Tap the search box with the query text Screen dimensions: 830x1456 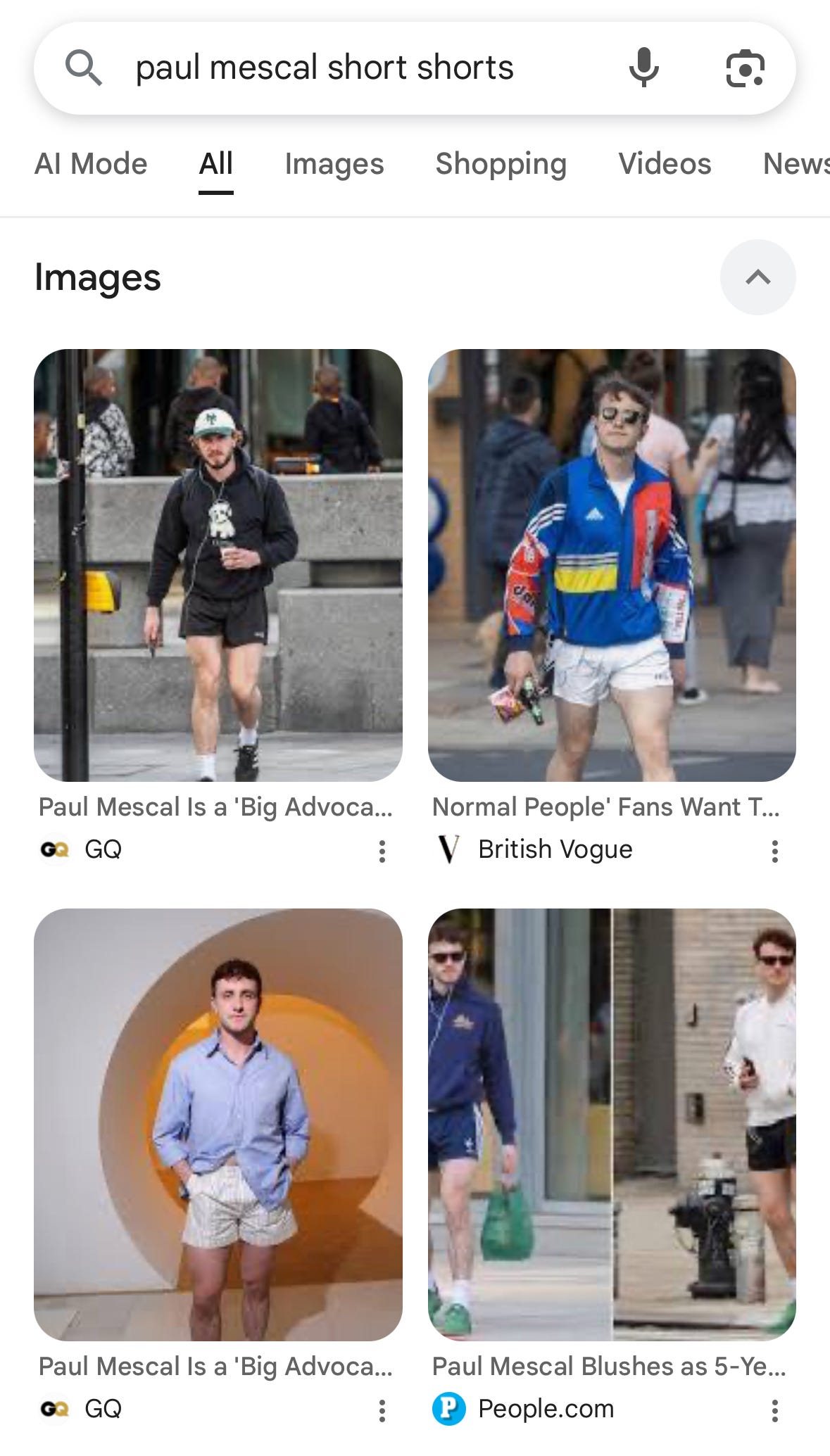[324, 68]
